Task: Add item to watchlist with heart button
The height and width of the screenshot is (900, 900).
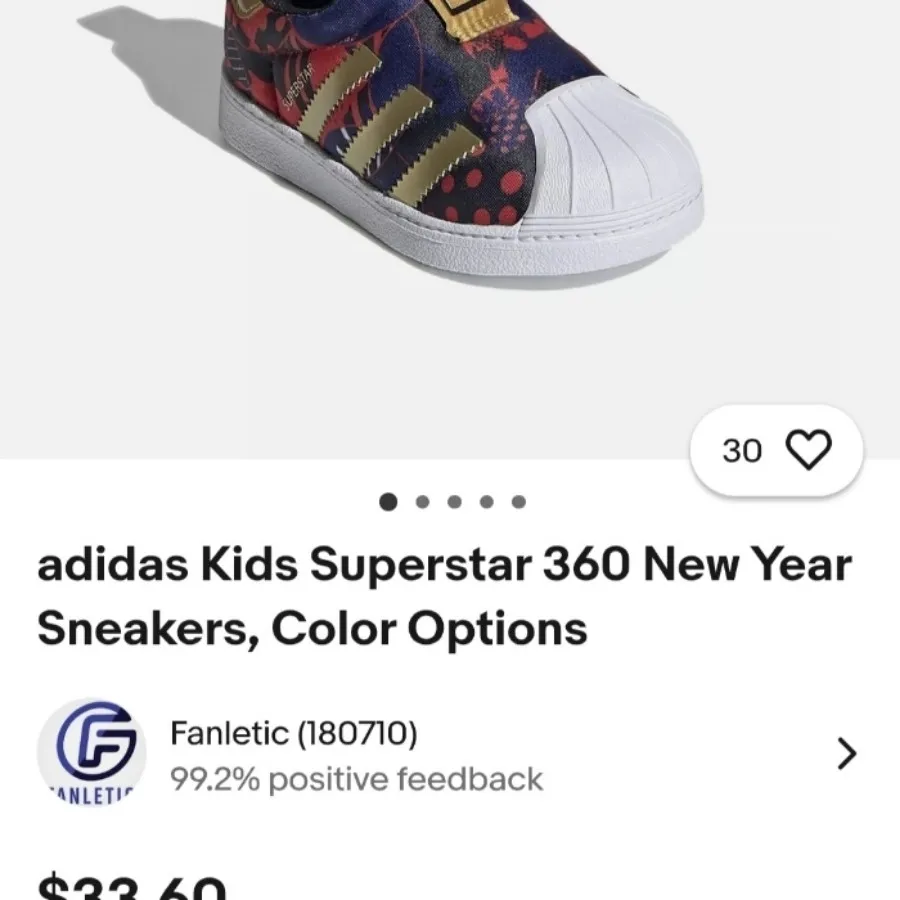Action: 808,450
